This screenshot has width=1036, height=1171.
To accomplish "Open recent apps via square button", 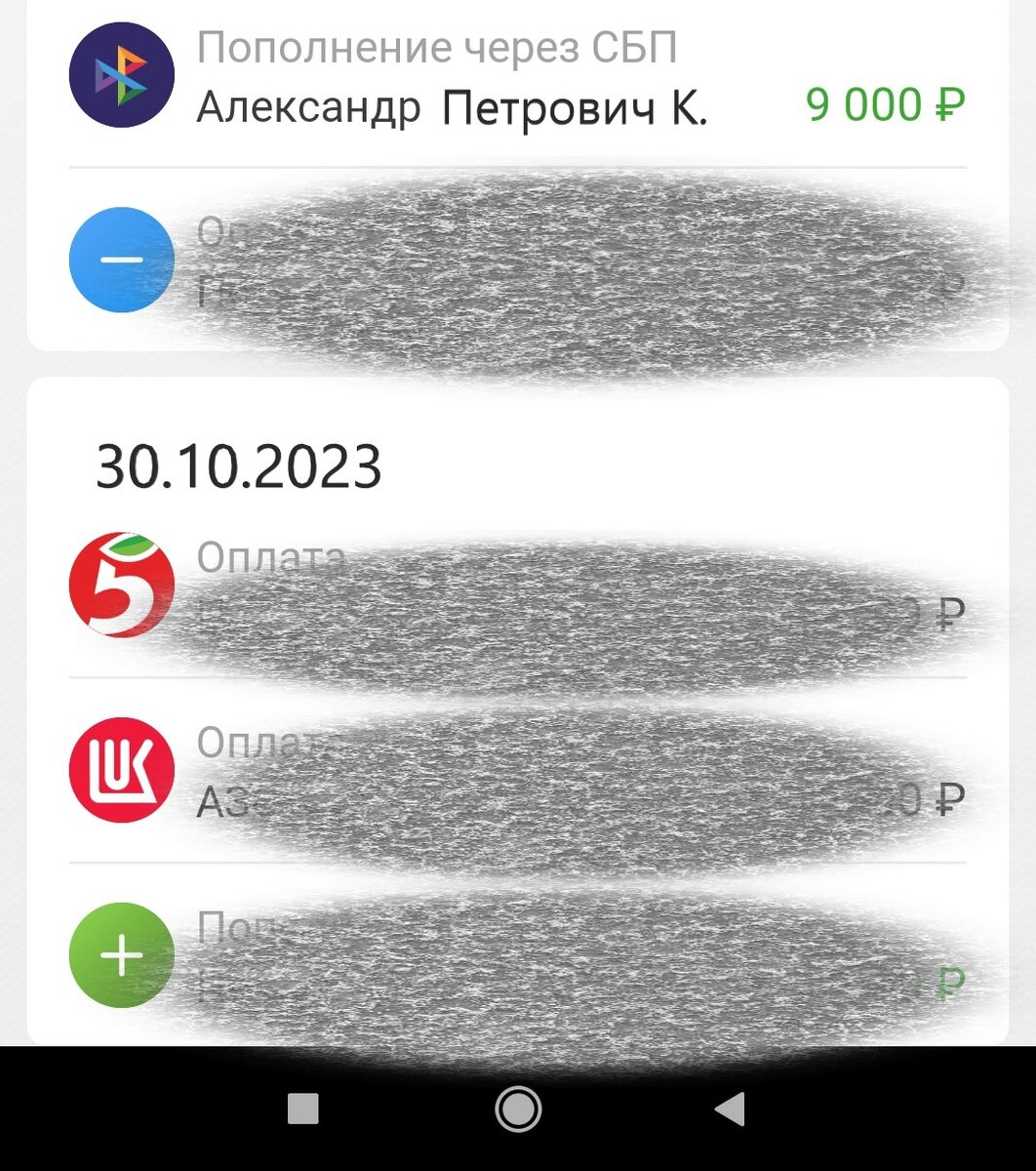I will coord(303,1110).
